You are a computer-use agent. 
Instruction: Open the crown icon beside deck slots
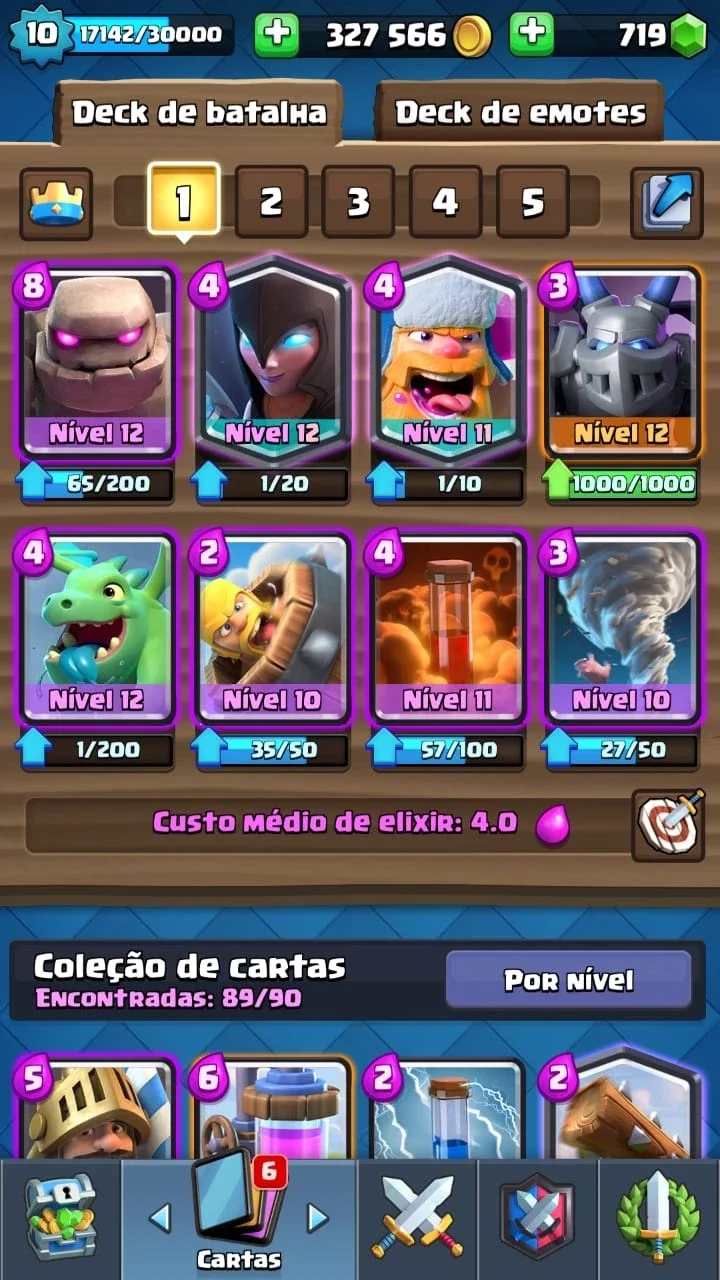tap(56, 203)
